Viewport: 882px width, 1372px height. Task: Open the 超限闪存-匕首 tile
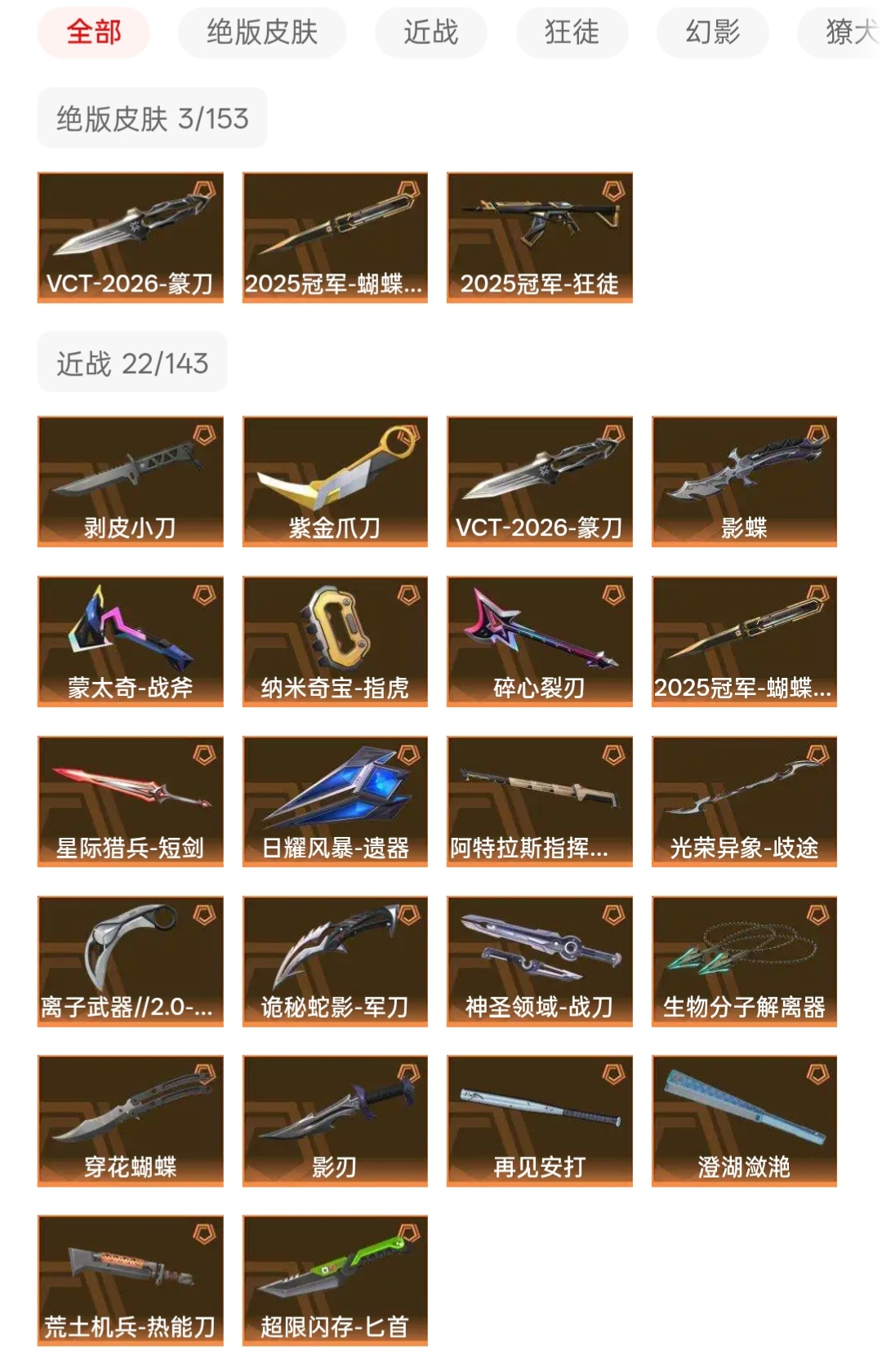(335, 1281)
